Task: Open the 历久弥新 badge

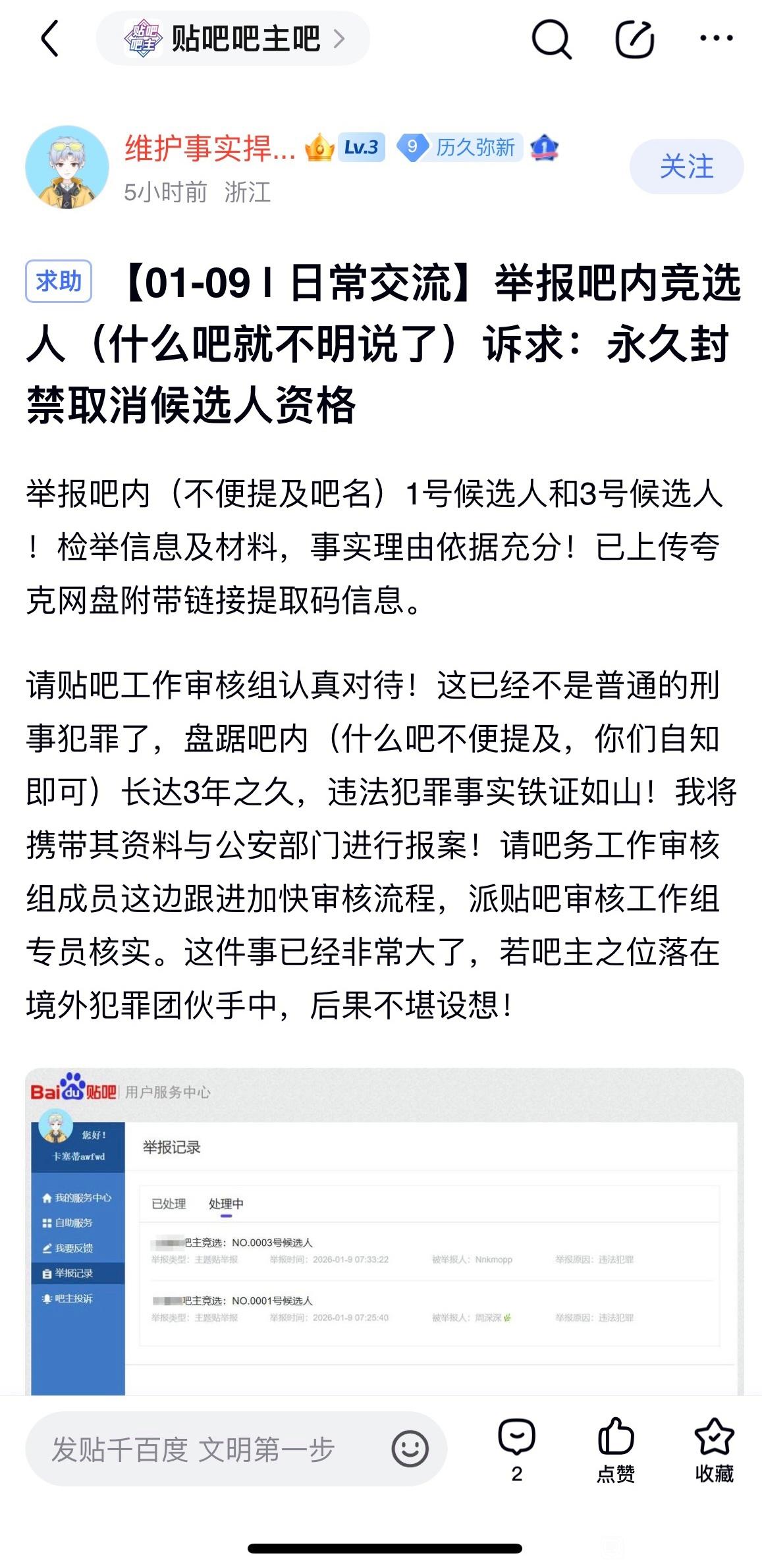Action: coord(461,147)
